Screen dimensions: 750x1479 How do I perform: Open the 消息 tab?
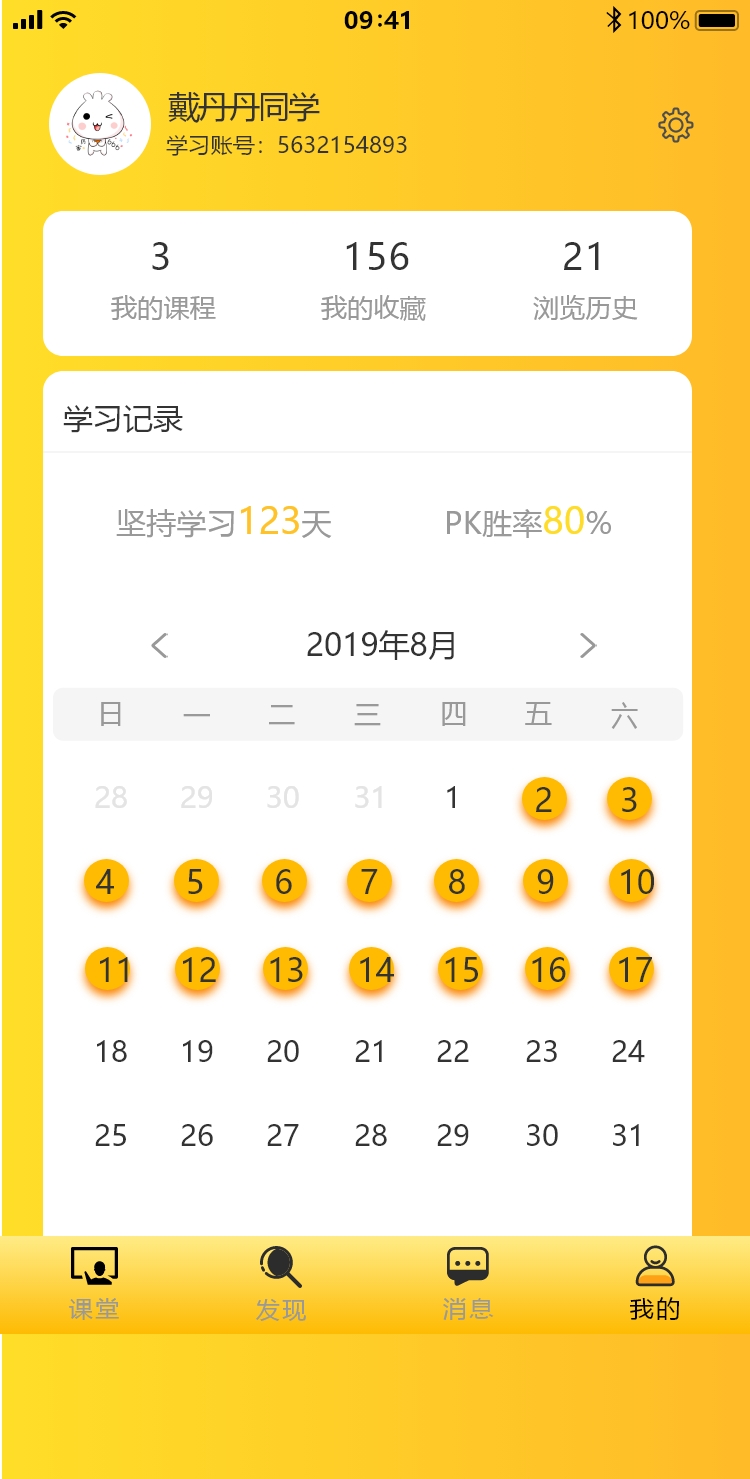(x=468, y=1284)
